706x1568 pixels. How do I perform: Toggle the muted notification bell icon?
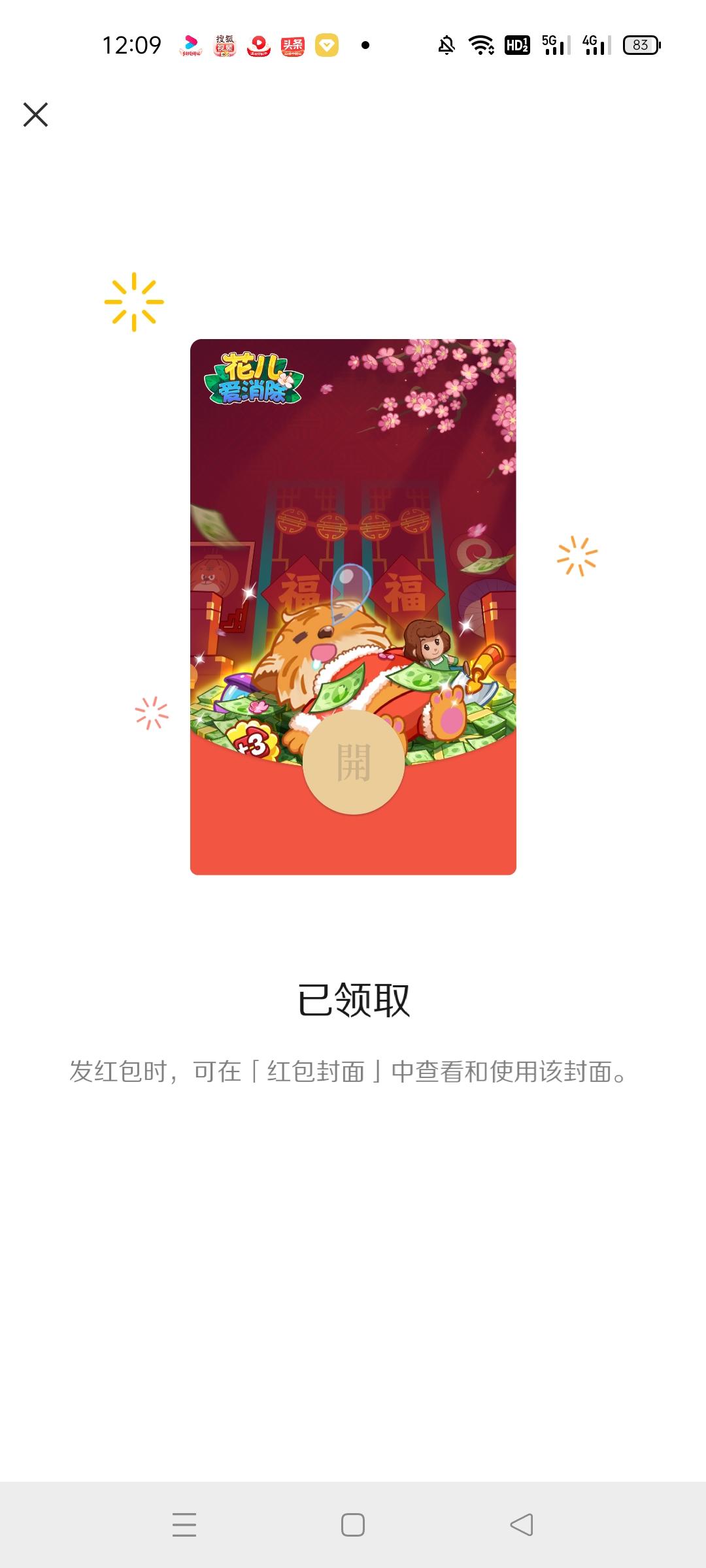click(x=447, y=44)
